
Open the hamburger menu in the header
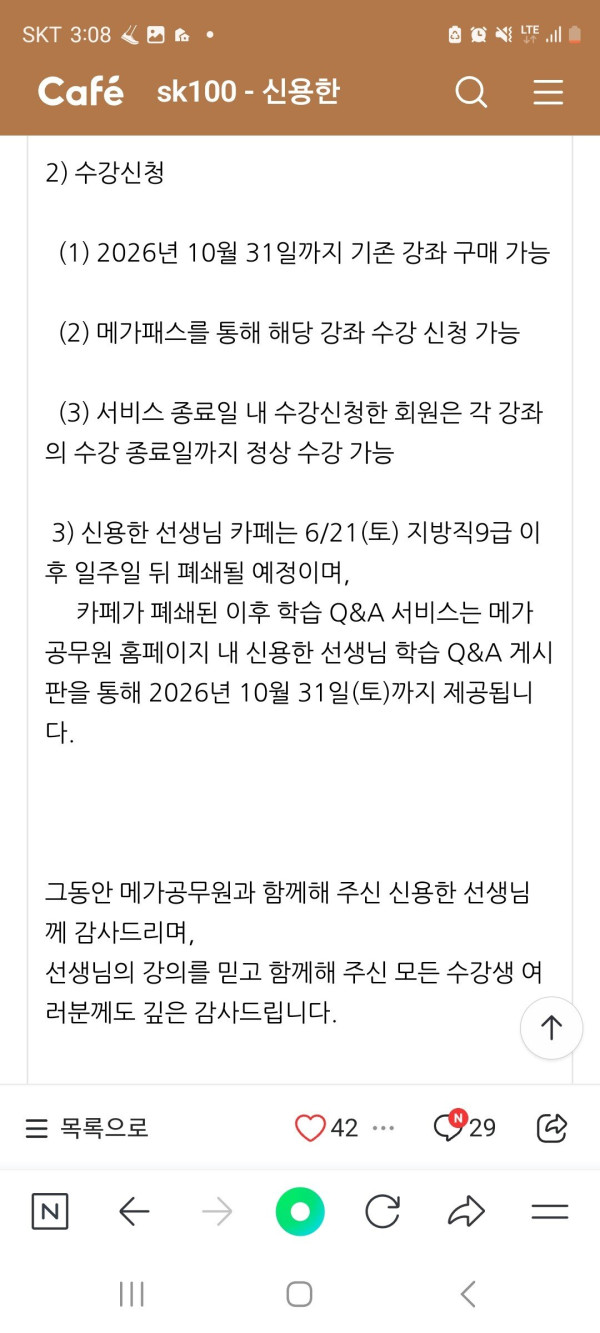[548, 92]
